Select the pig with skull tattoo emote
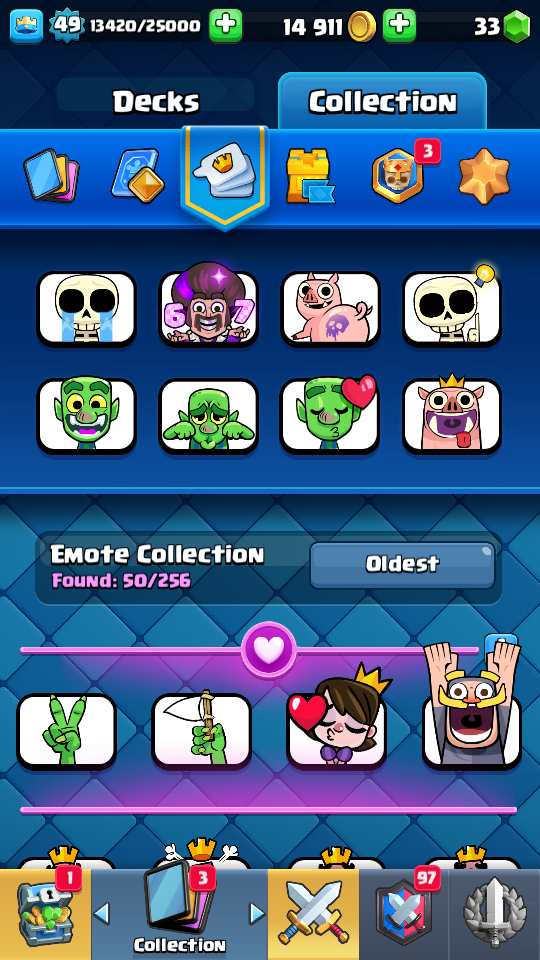The width and height of the screenshot is (540, 960). click(x=330, y=309)
